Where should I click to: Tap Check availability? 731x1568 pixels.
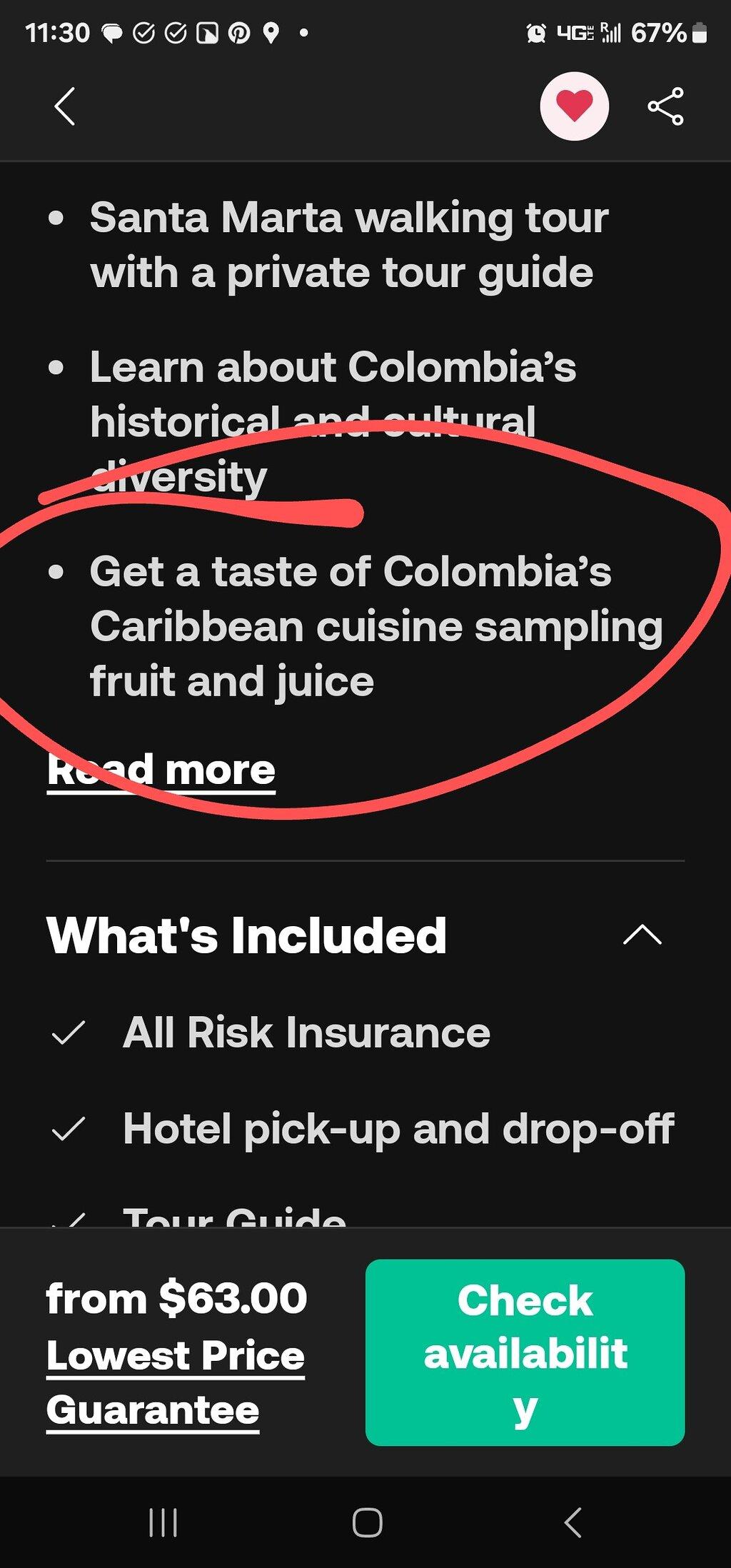525,1352
